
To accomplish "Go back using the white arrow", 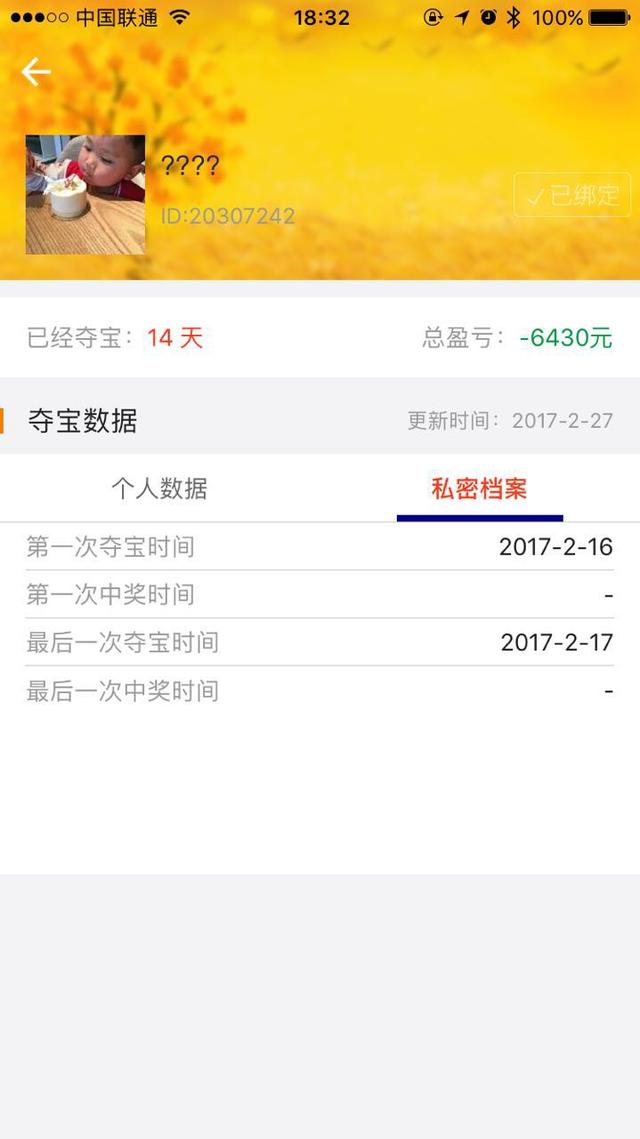I will (x=36, y=72).
